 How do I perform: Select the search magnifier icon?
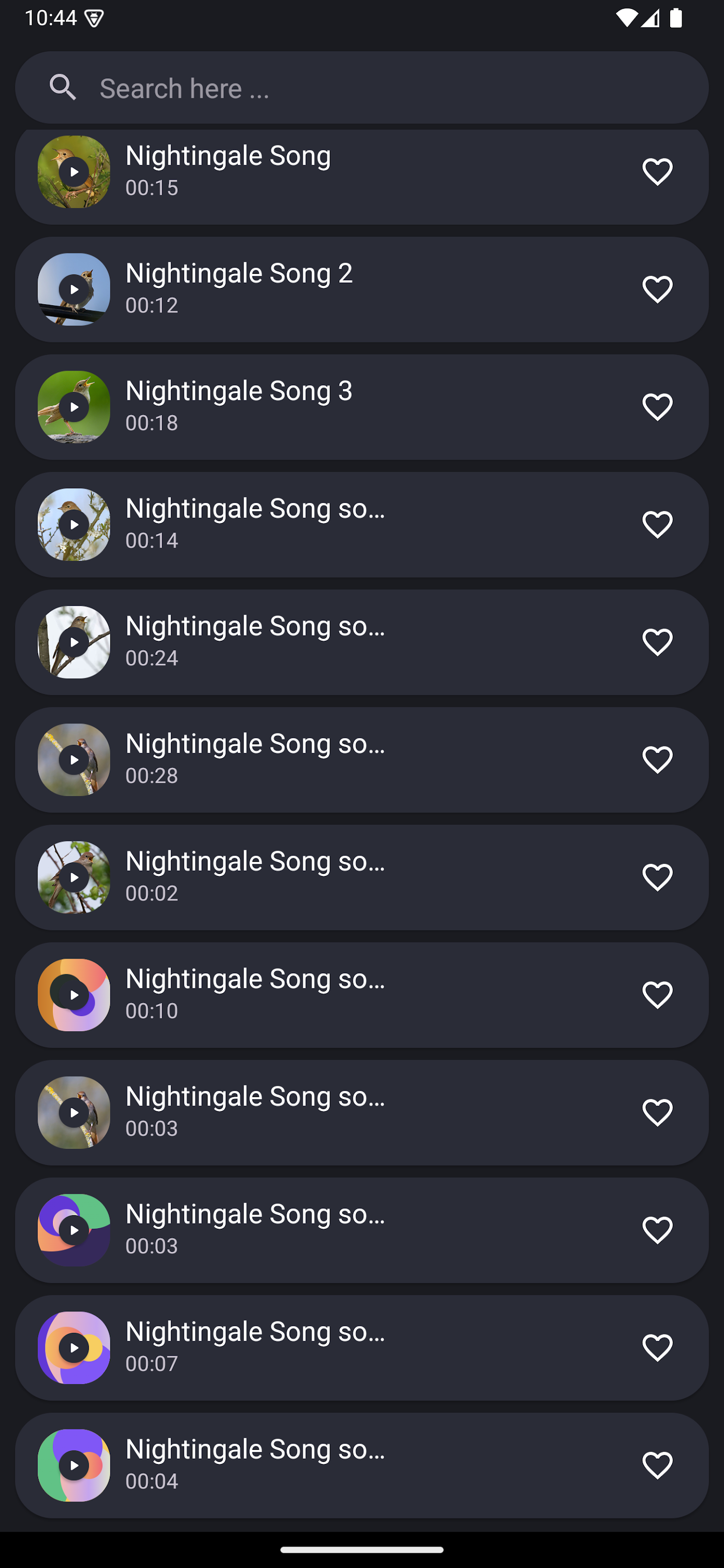tap(63, 87)
